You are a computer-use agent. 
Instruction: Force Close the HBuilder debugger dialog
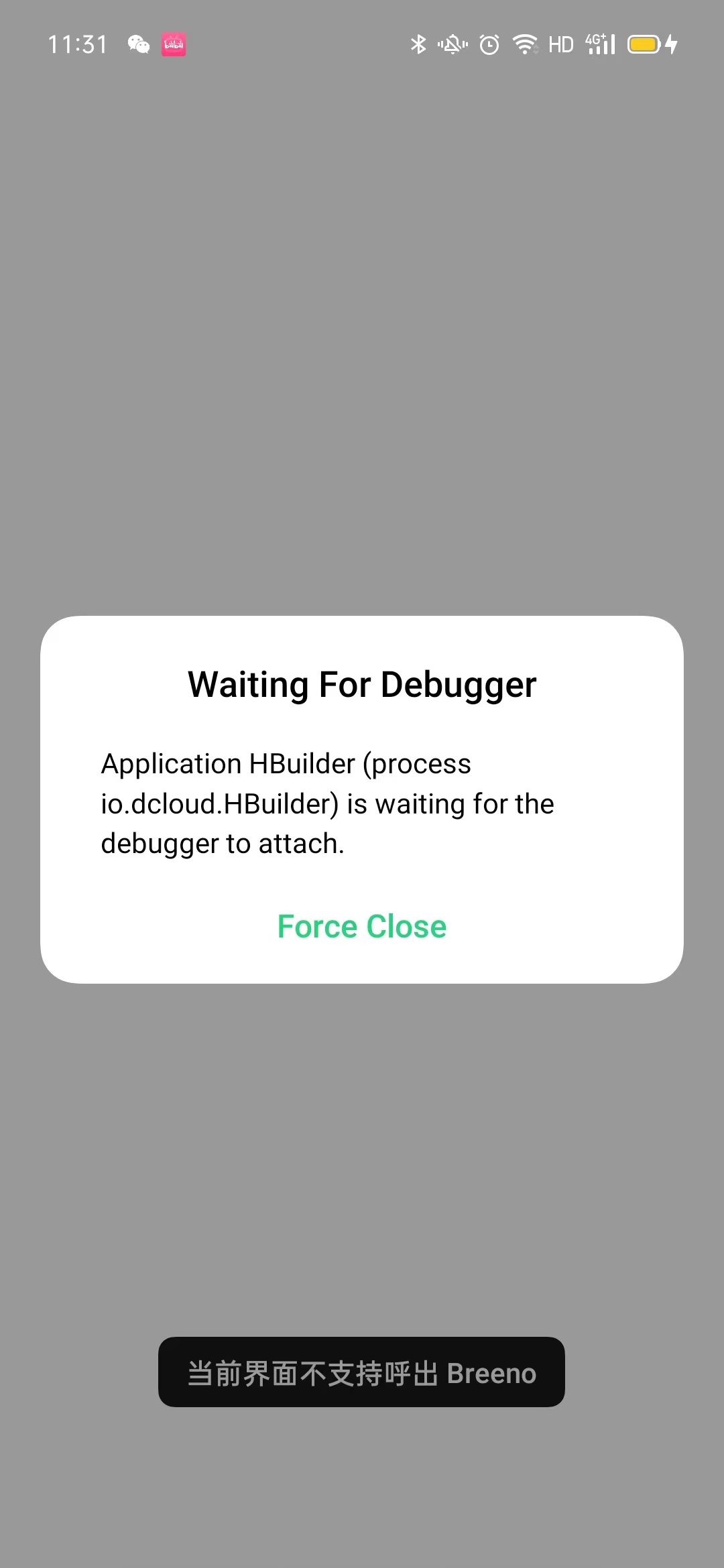pyautogui.click(x=362, y=927)
